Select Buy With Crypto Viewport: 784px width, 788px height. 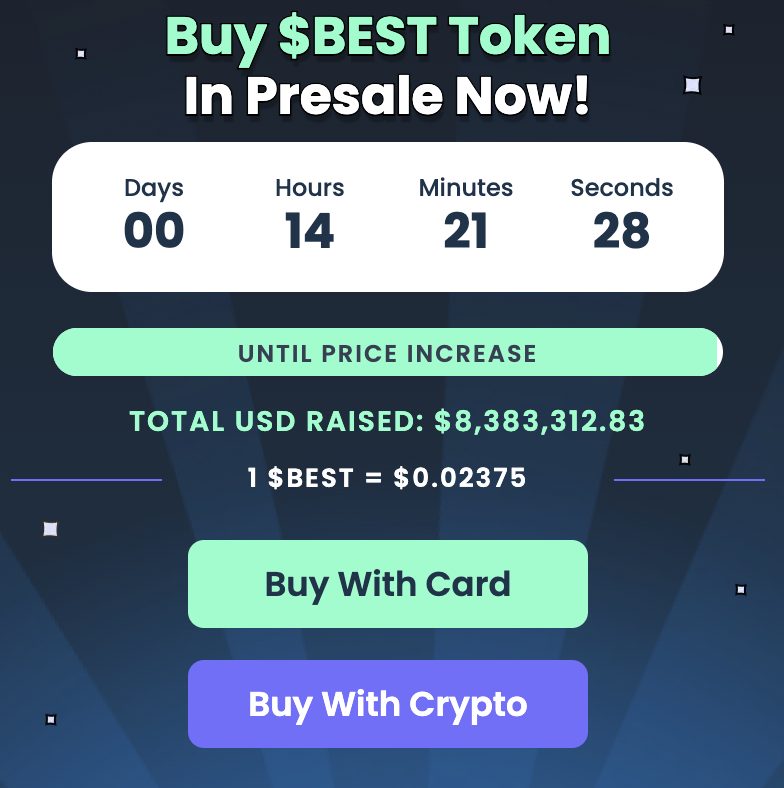[387, 704]
